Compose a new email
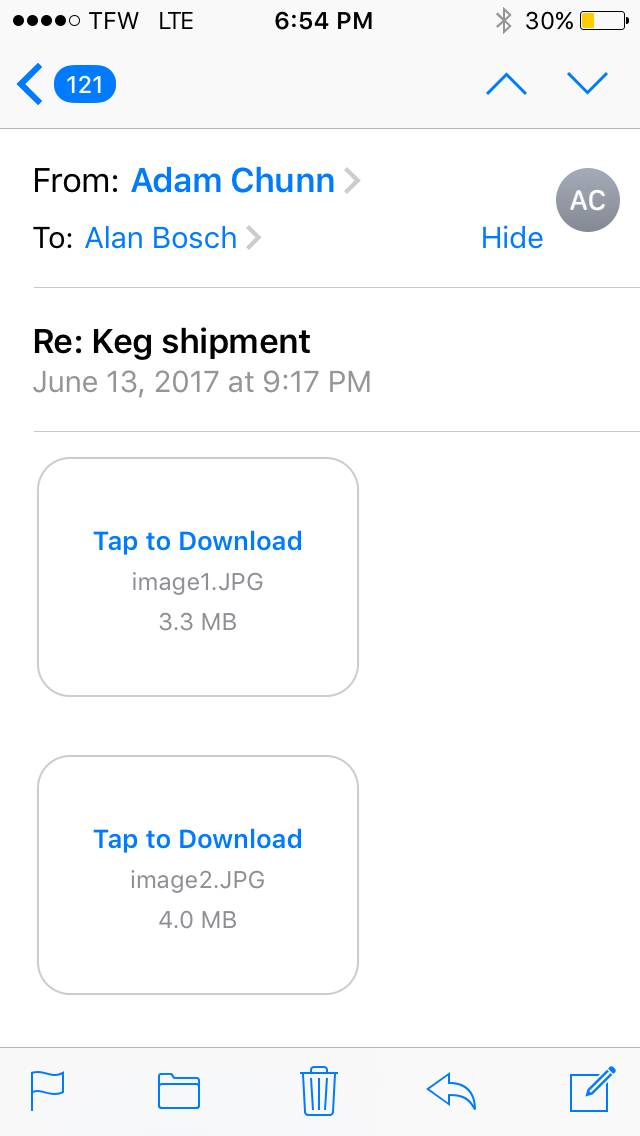The image size is (640, 1136). pos(592,1089)
